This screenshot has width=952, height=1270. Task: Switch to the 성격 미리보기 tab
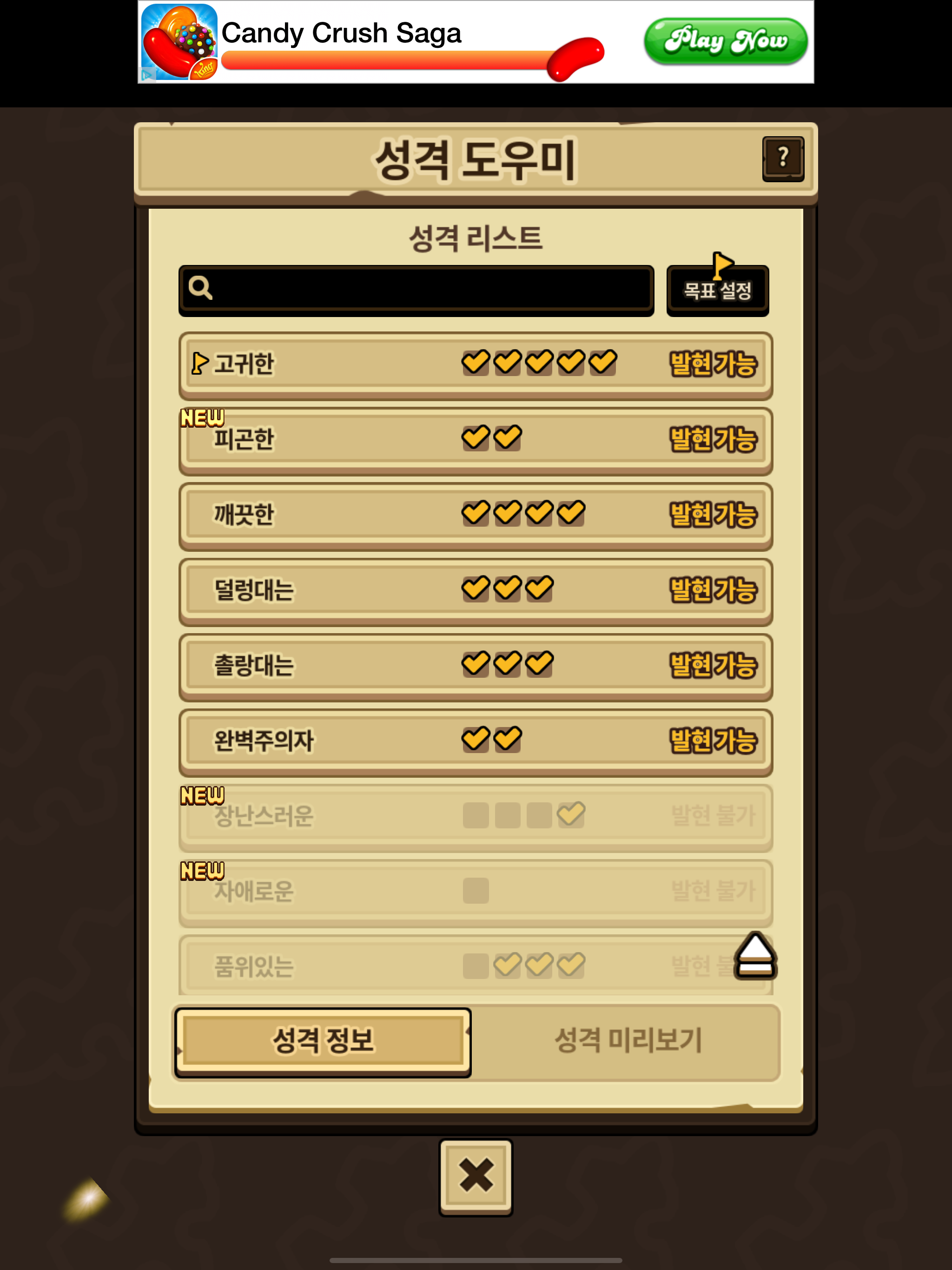627,1041
